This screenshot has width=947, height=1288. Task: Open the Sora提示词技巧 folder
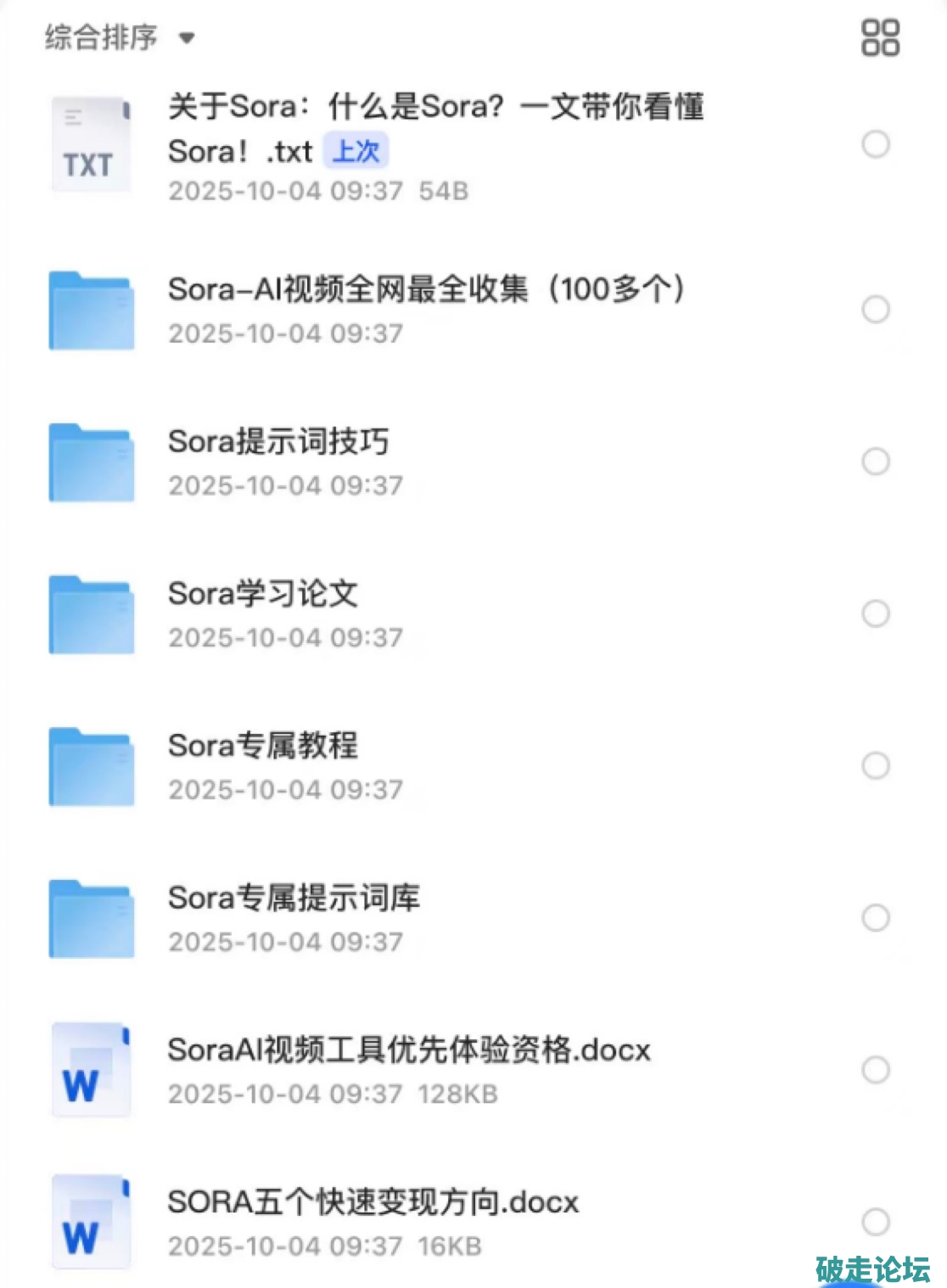pyautogui.click(x=278, y=442)
